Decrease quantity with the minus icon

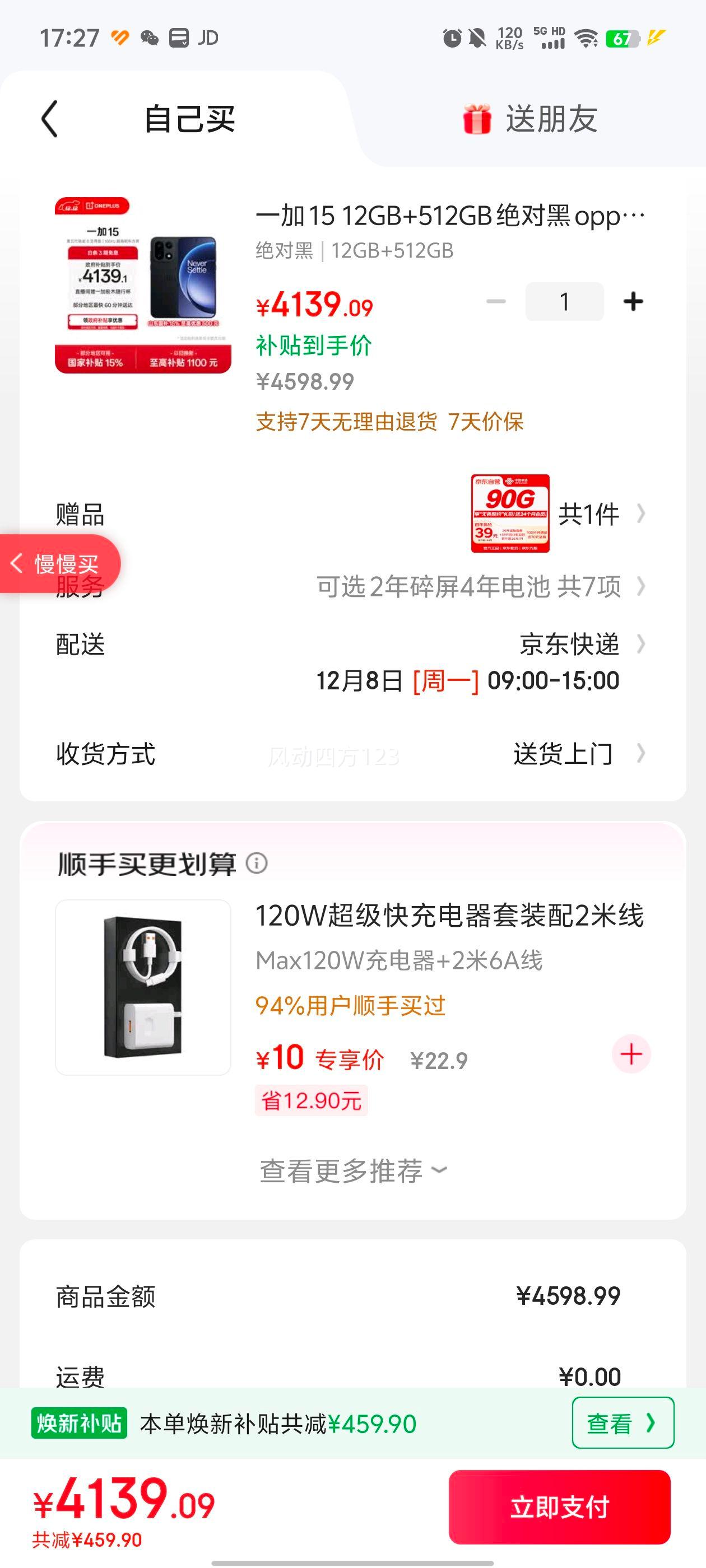tap(495, 301)
